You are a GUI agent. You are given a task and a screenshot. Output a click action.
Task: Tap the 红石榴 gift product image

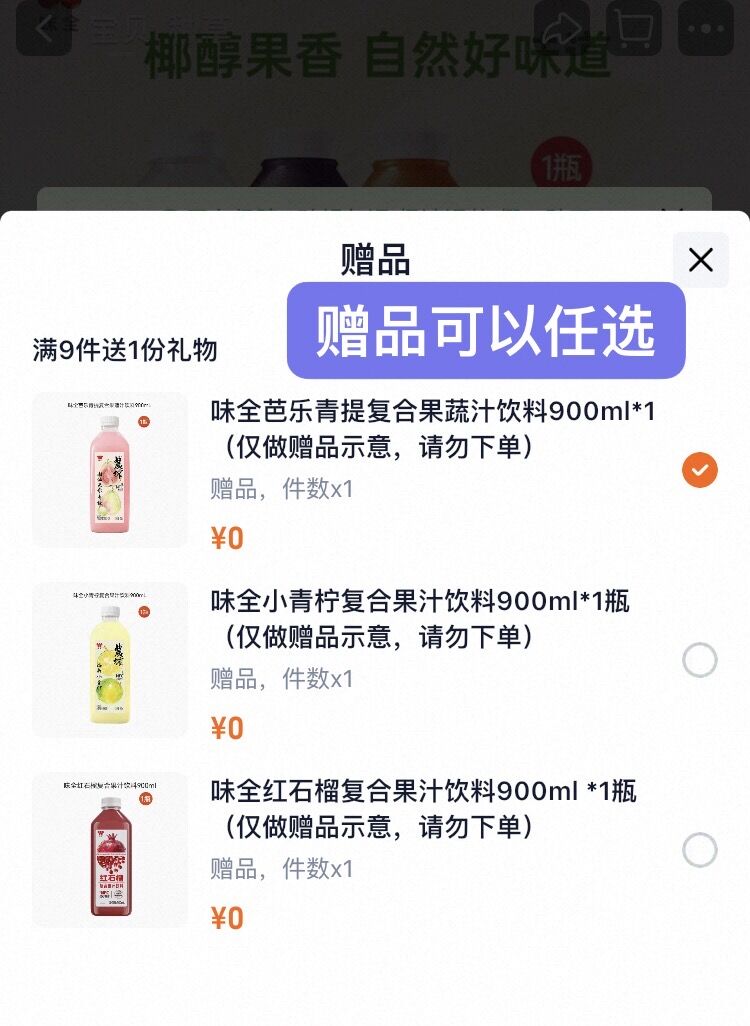(x=110, y=850)
